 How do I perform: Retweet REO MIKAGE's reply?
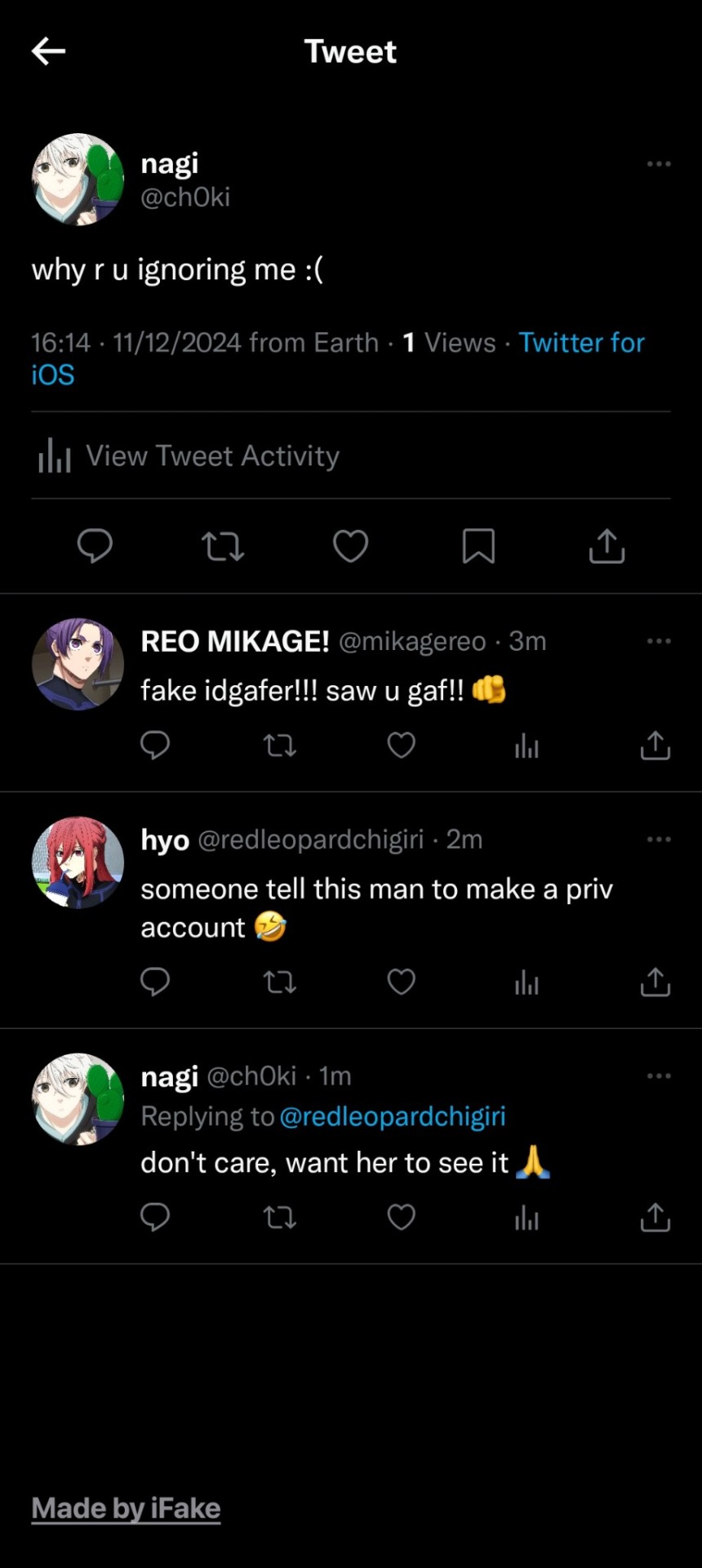(280, 745)
